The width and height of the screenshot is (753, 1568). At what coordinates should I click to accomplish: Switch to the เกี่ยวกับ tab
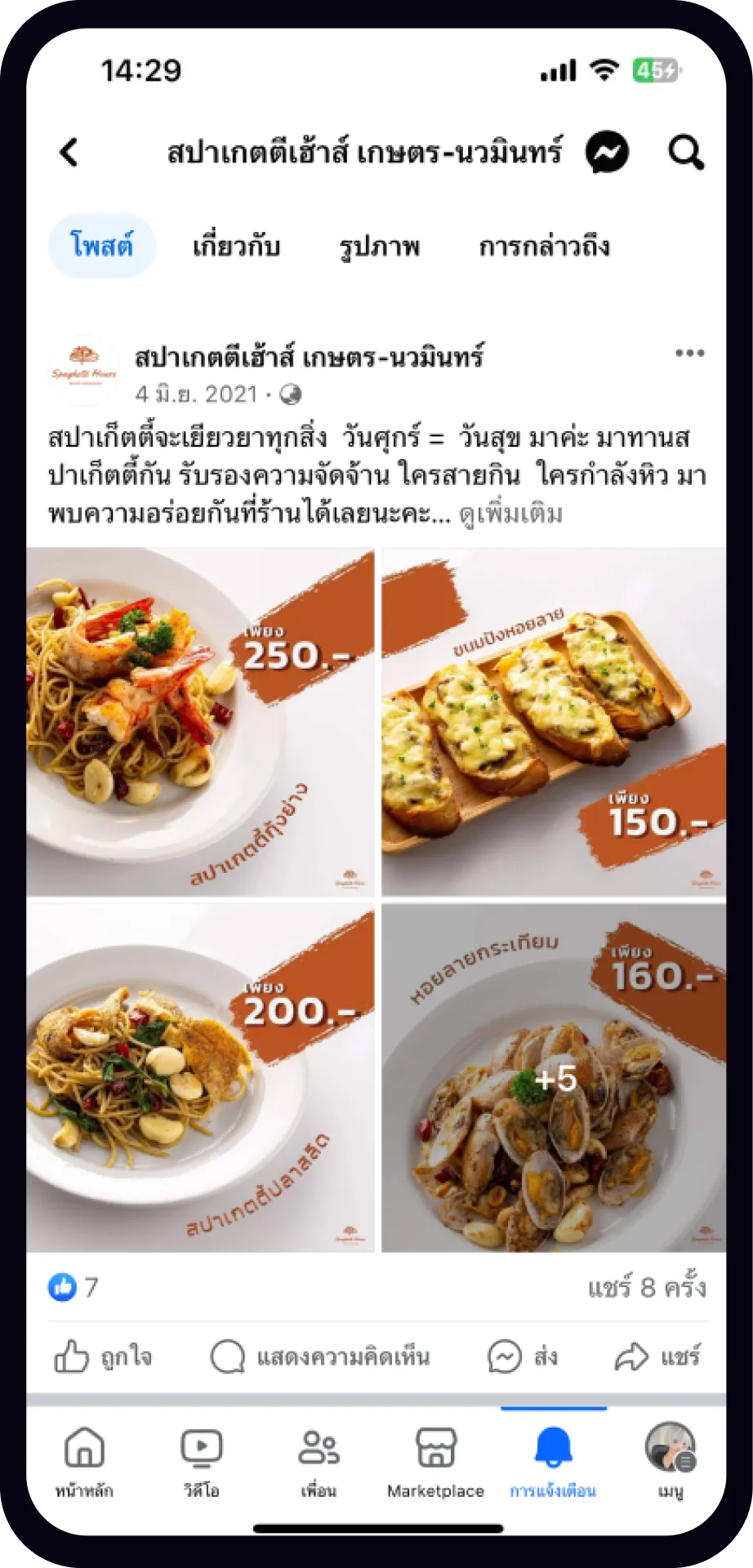tap(236, 246)
